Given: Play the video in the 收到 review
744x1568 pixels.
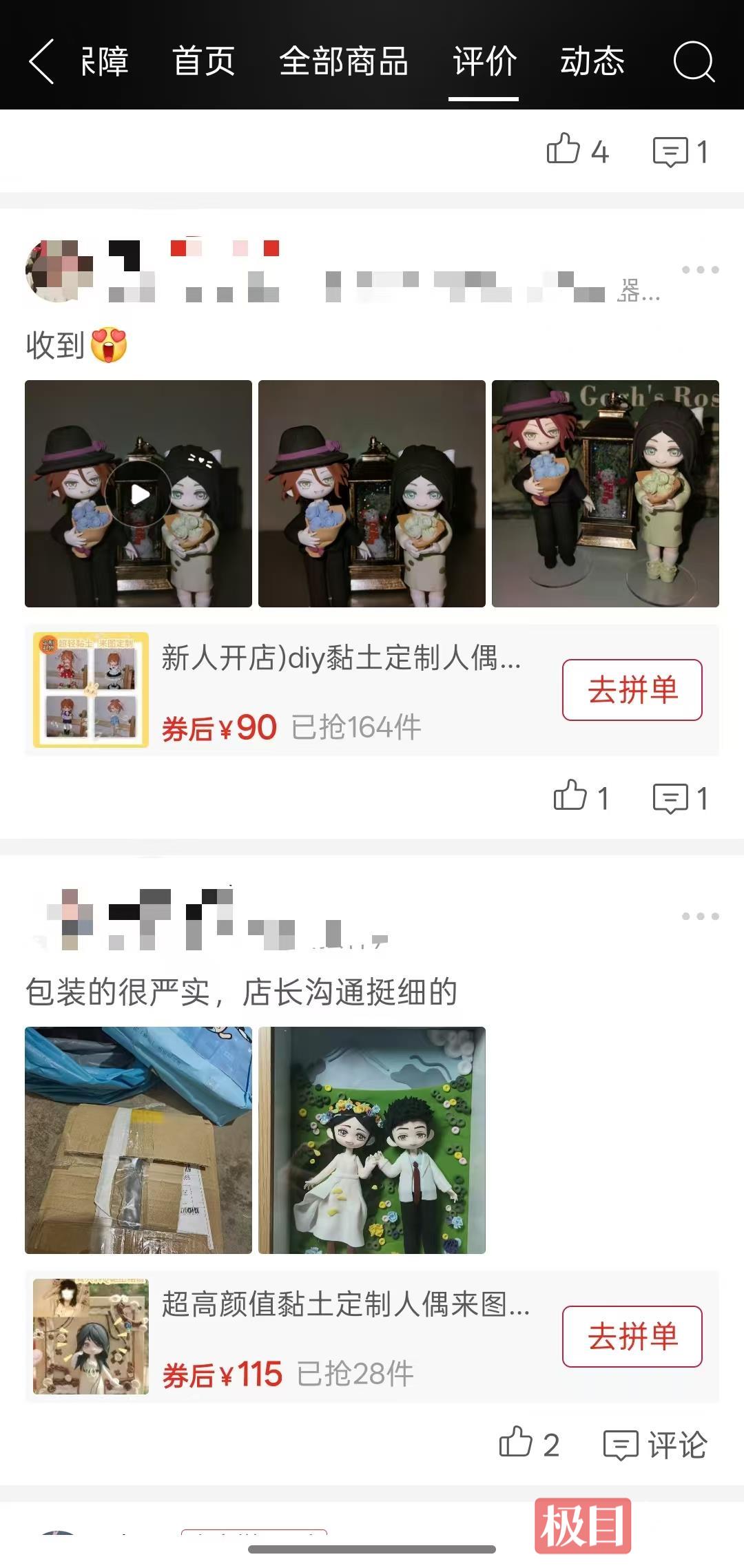Looking at the screenshot, I should (x=138, y=494).
